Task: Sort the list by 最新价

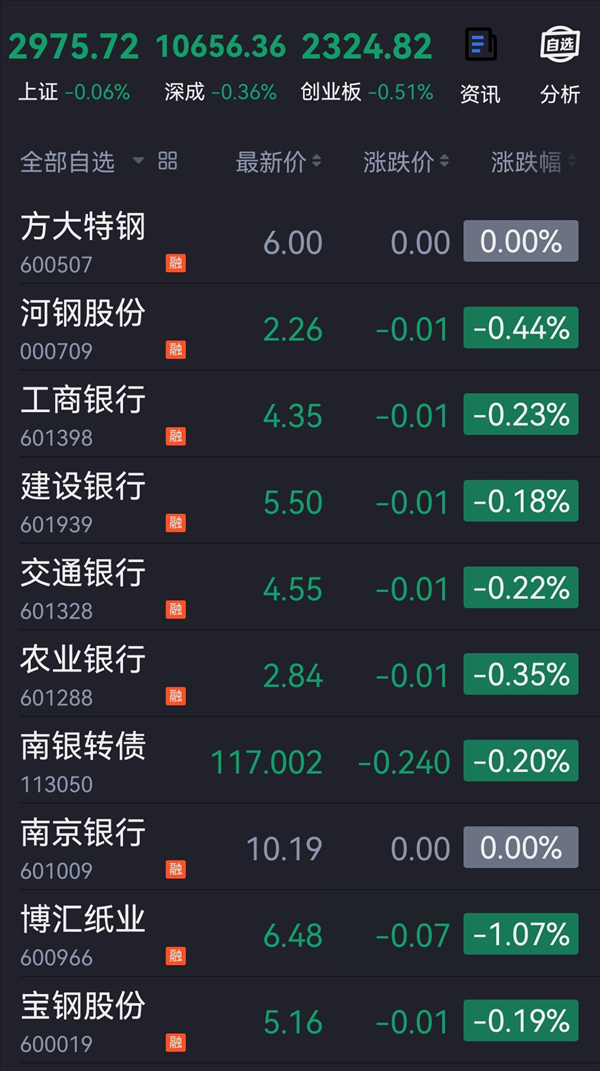Action: coord(278,162)
